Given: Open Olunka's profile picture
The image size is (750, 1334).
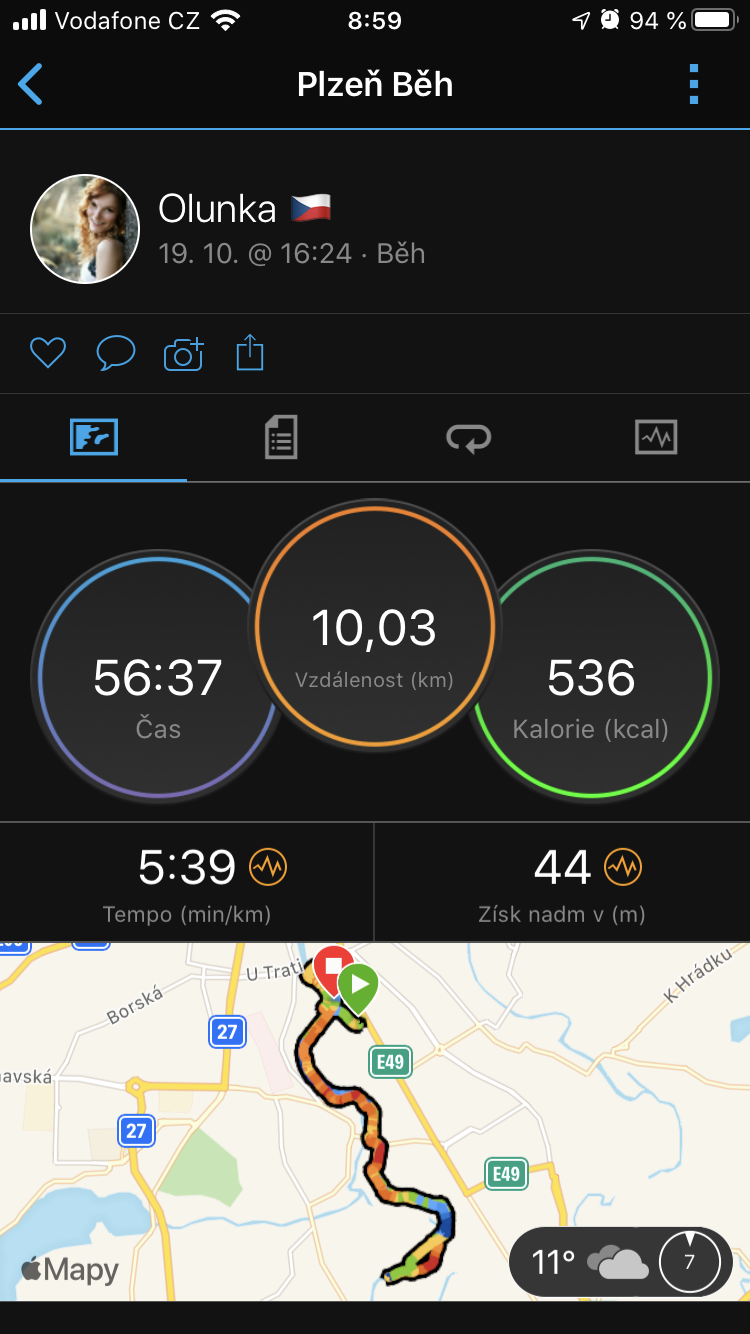Looking at the screenshot, I should pyautogui.click(x=85, y=229).
